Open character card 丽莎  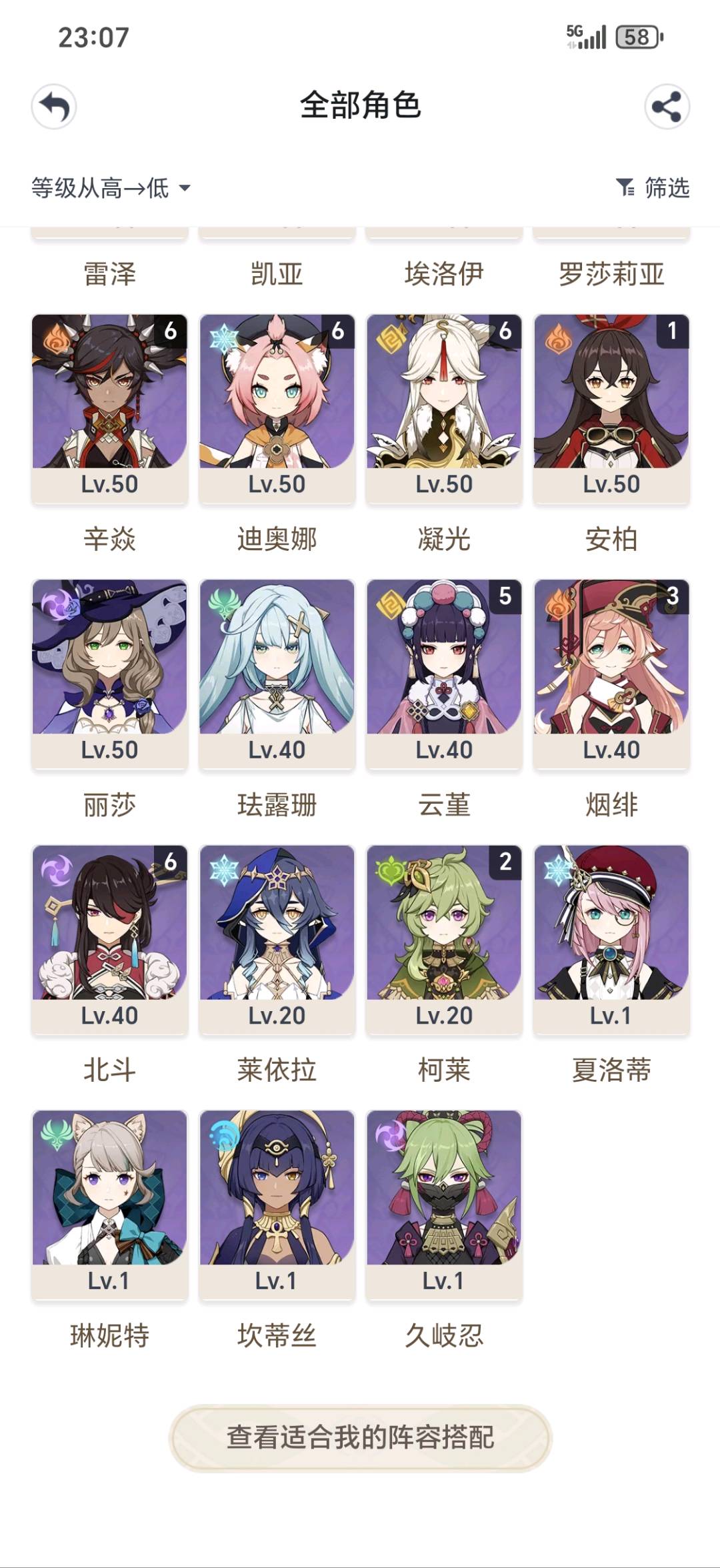click(x=109, y=672)
